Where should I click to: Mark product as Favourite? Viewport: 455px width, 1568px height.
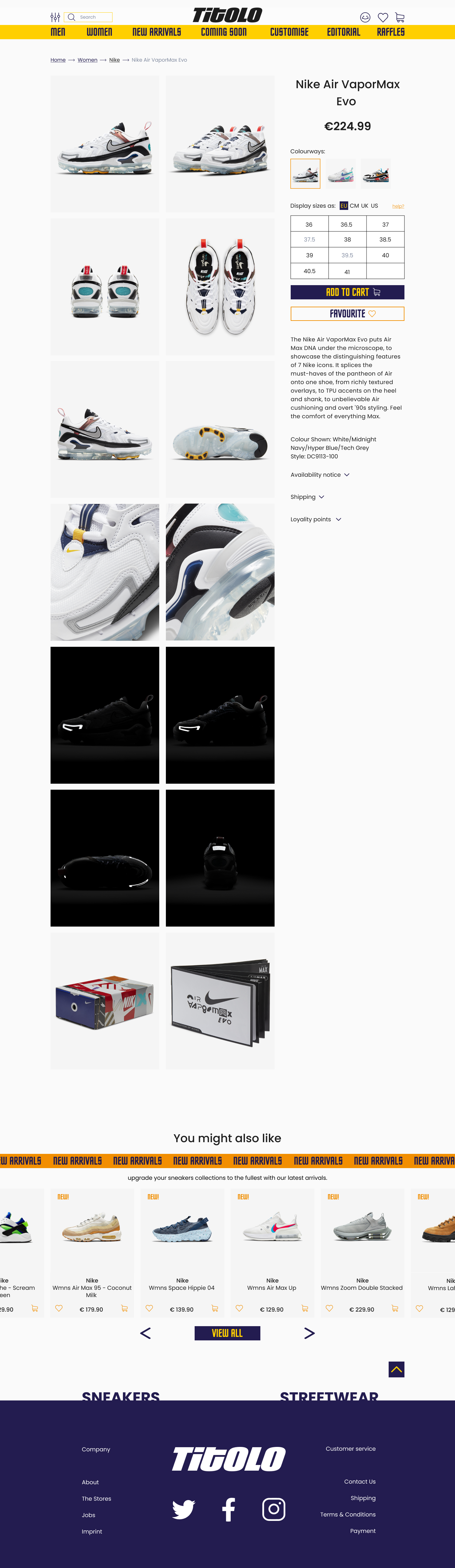(347, 314)
